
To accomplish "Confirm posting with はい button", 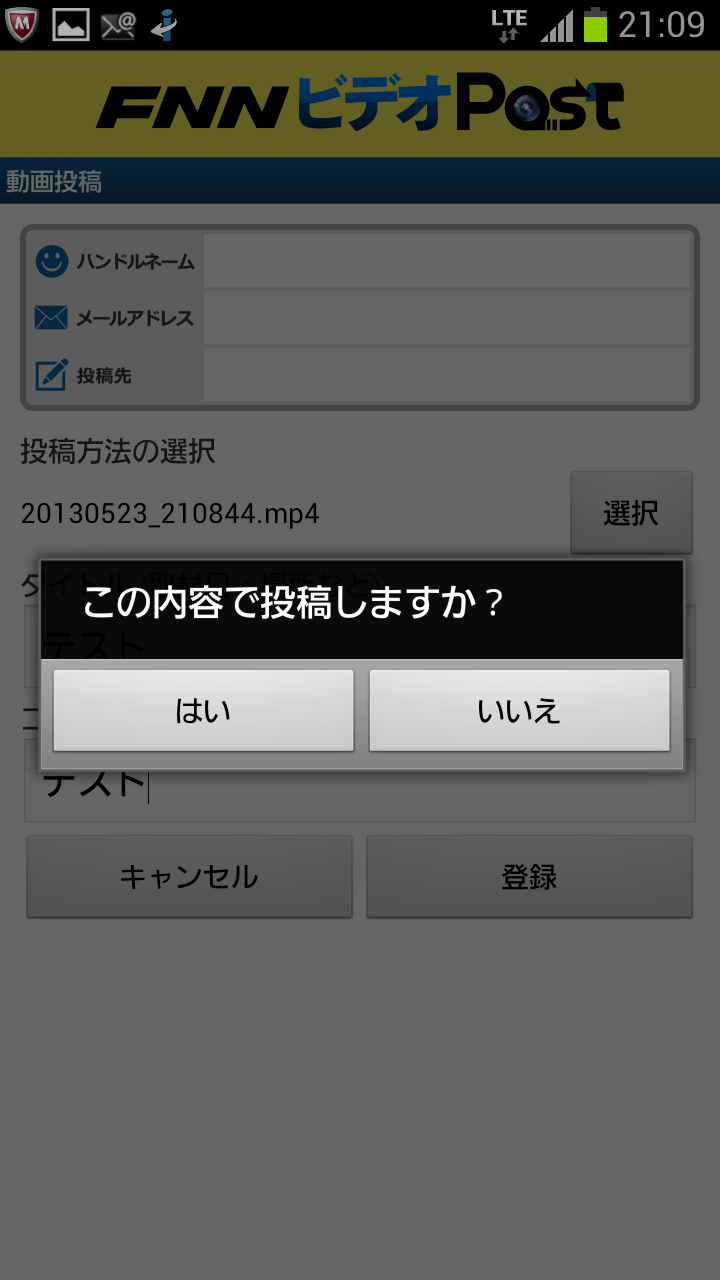I will (203, 710).
